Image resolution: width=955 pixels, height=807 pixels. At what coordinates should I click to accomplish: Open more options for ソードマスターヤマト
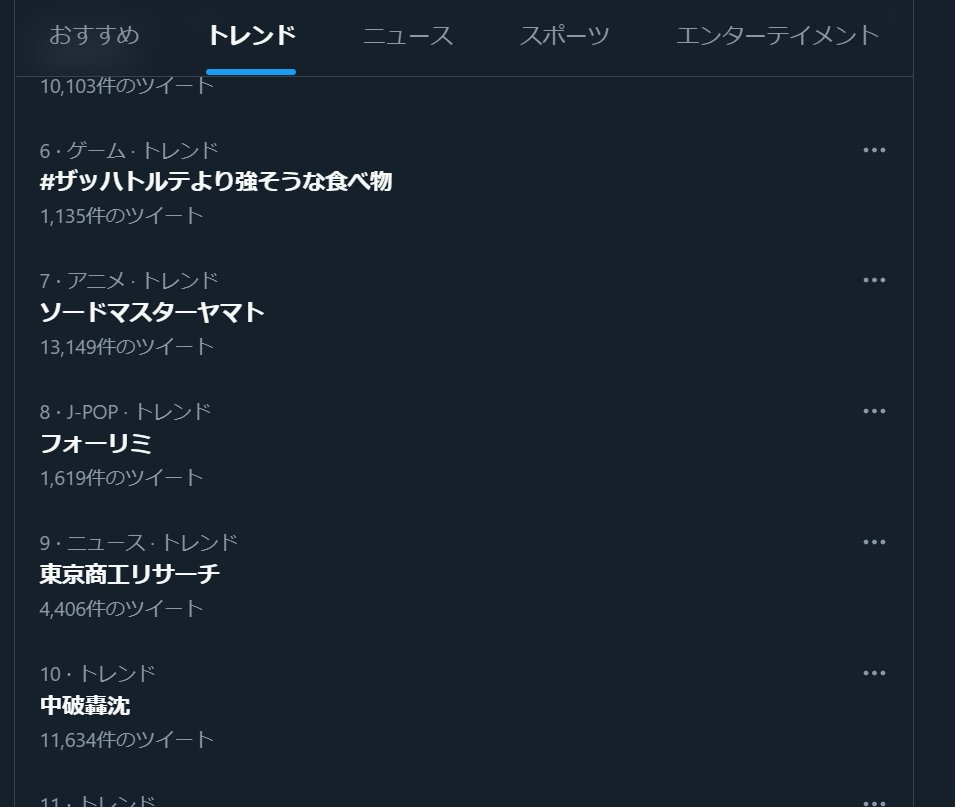874,280
